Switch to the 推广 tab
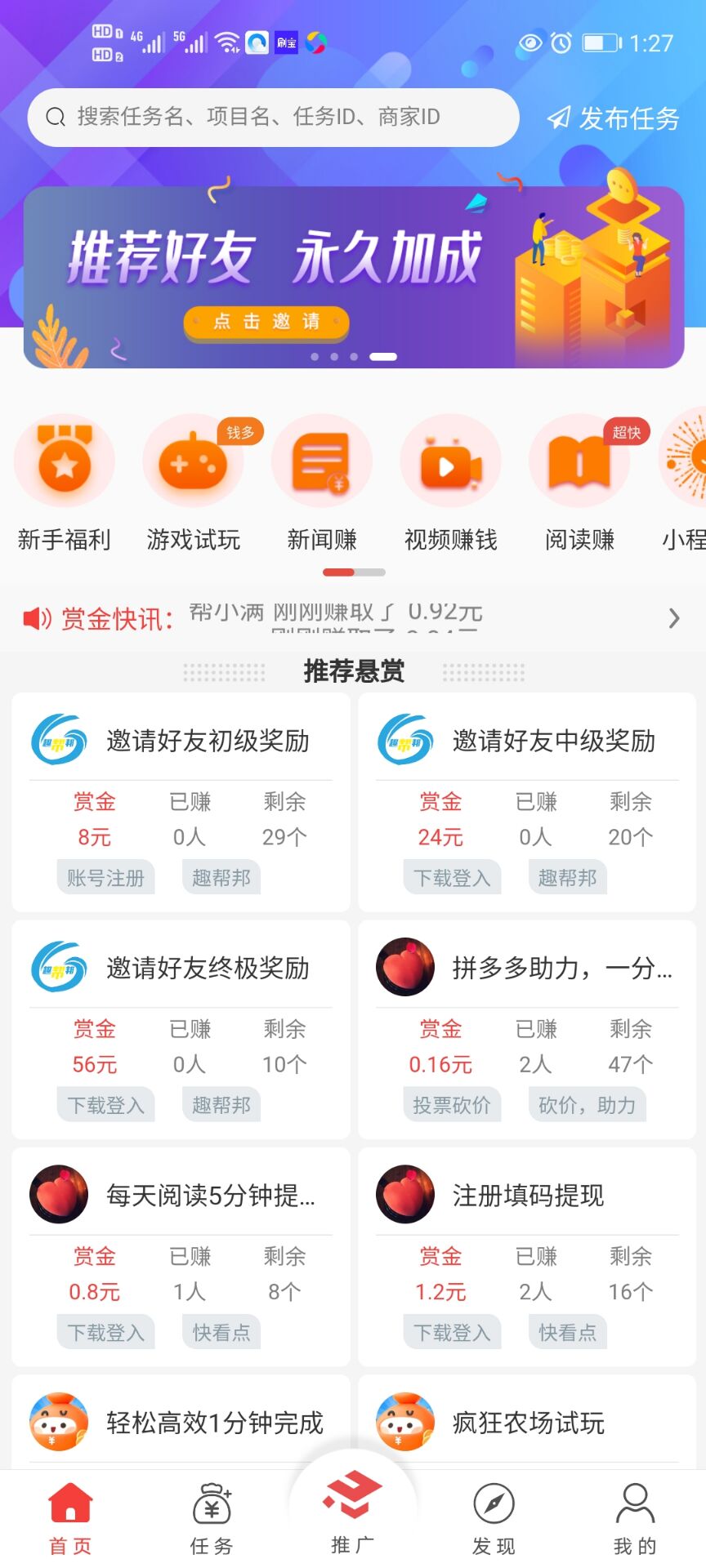 pos(353,1511)
